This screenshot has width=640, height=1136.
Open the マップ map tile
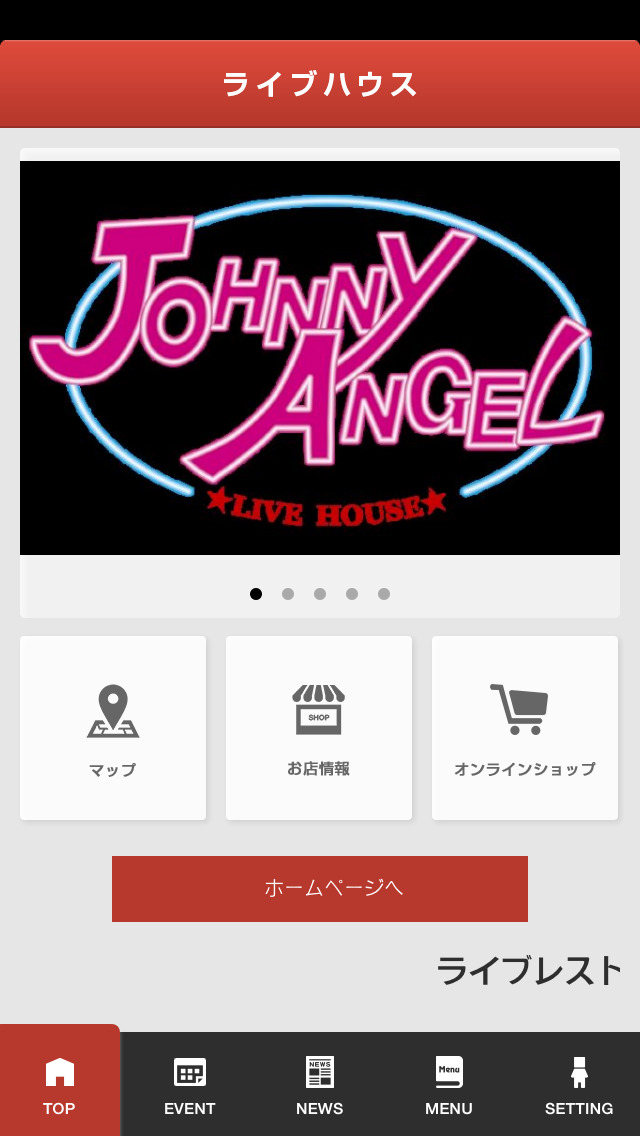[x=113, y=728]
